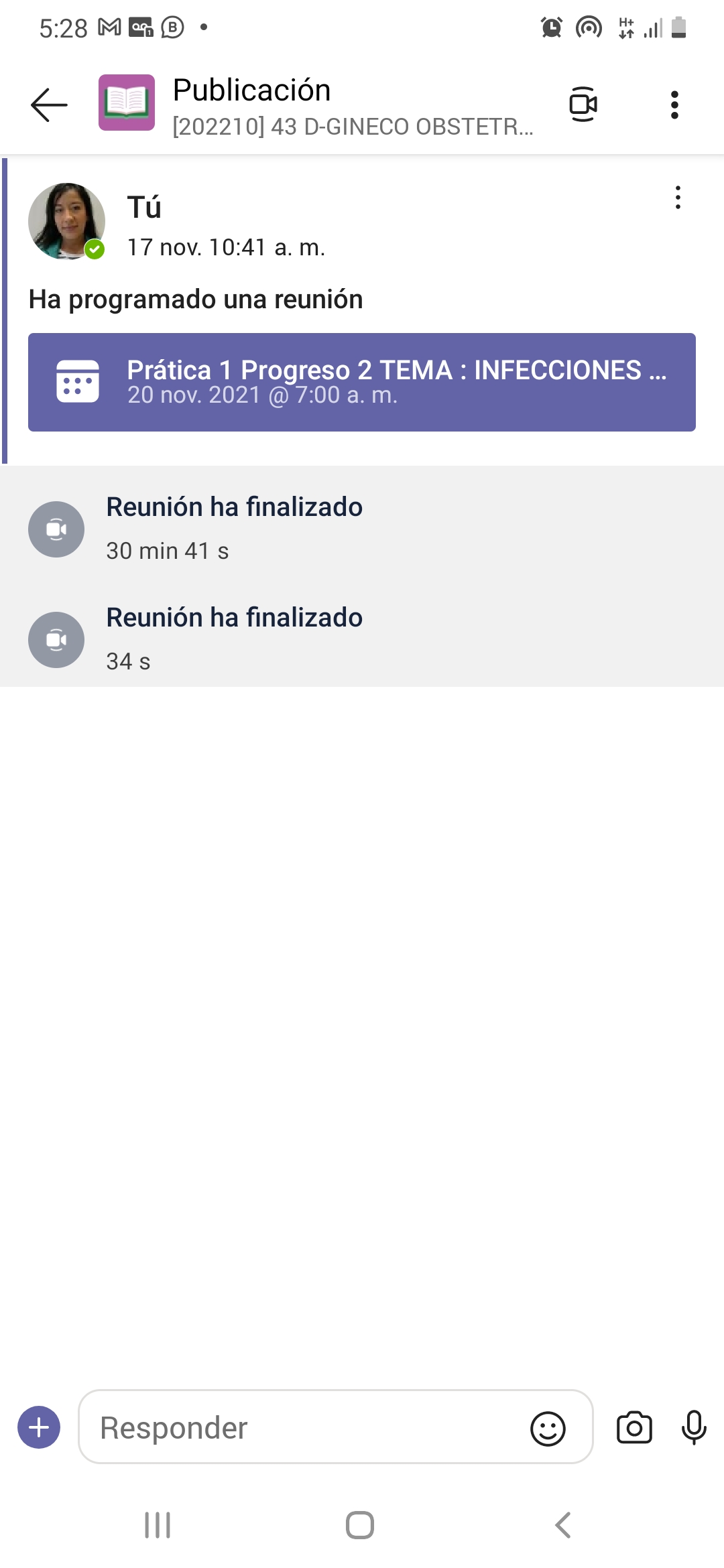The width and height of the screenshot is (724, 1568).
Task: Open the emoji picker
Action: [x=548, y=1428]
